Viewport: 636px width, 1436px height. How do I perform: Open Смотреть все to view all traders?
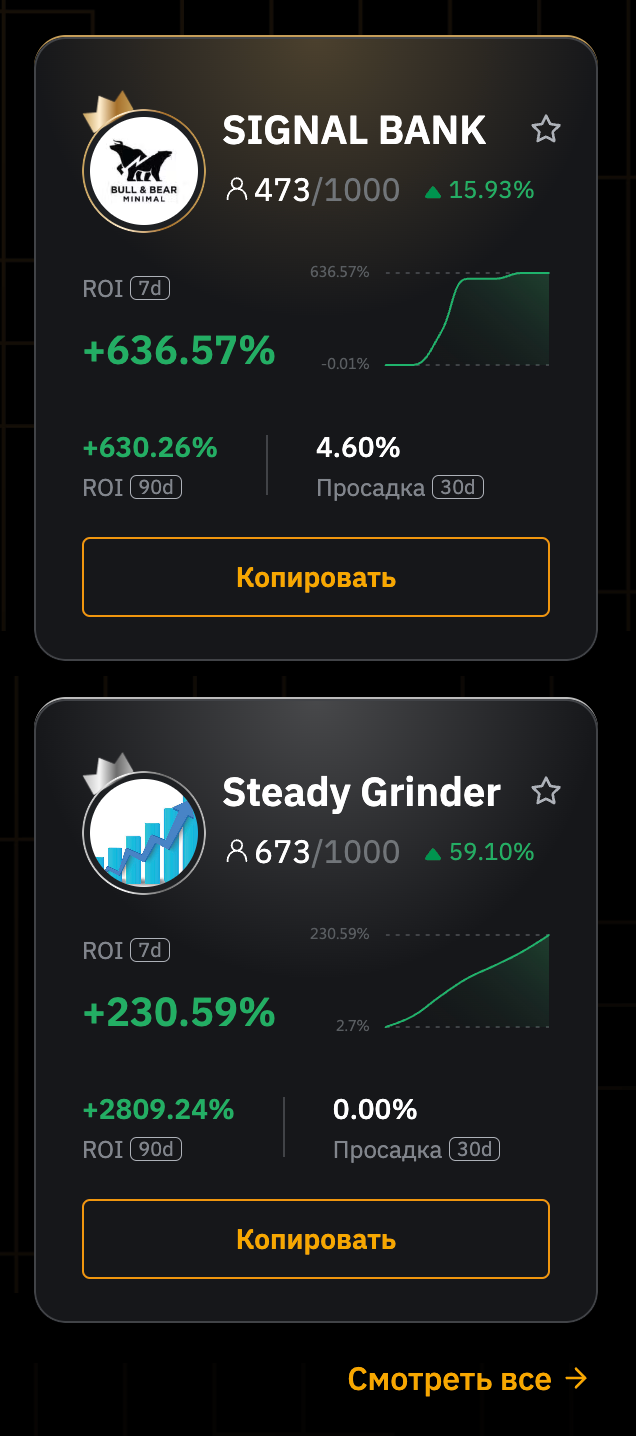point(466,1380)
